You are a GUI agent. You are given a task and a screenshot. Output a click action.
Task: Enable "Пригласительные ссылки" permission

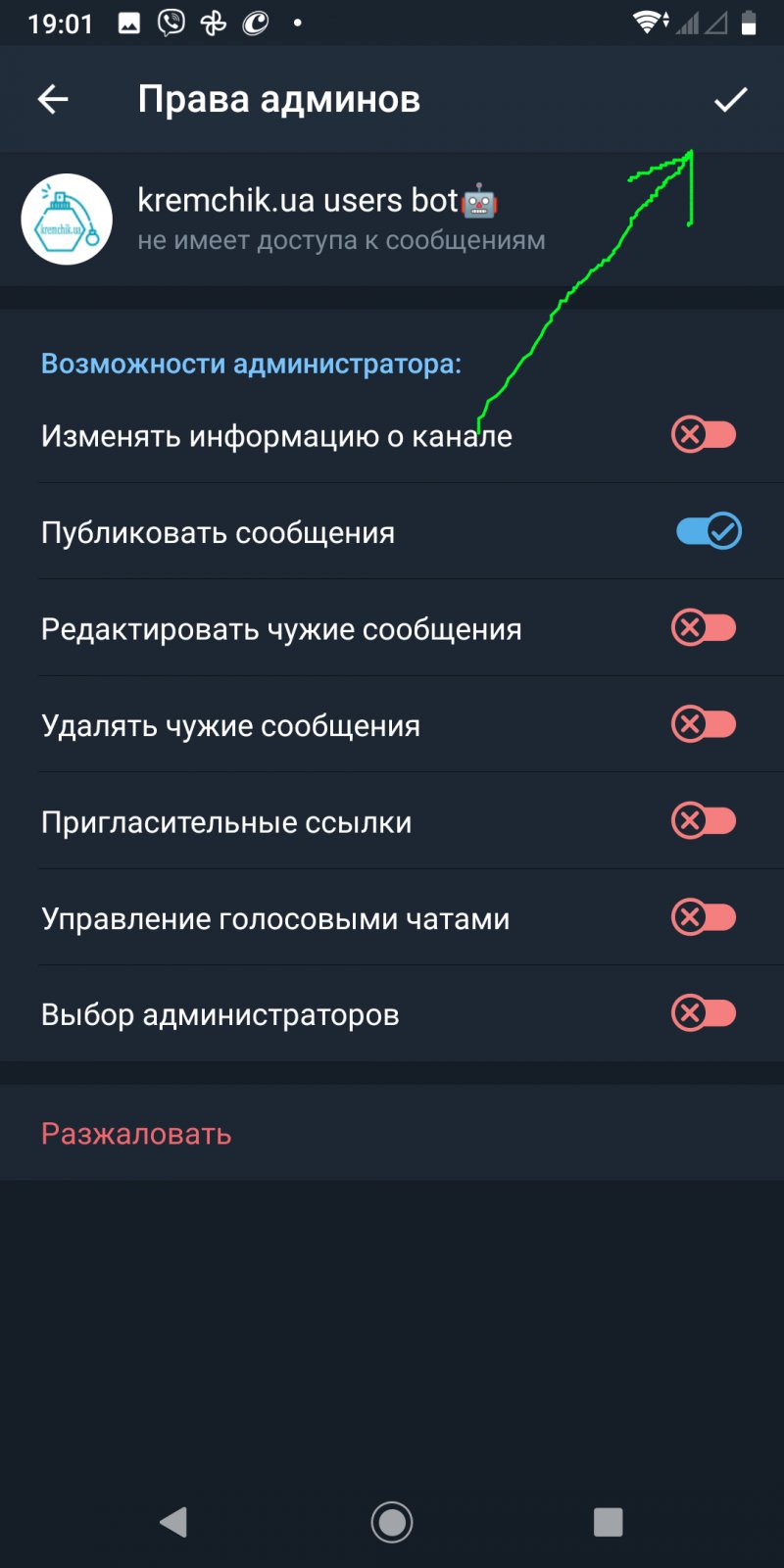[704, 820]
